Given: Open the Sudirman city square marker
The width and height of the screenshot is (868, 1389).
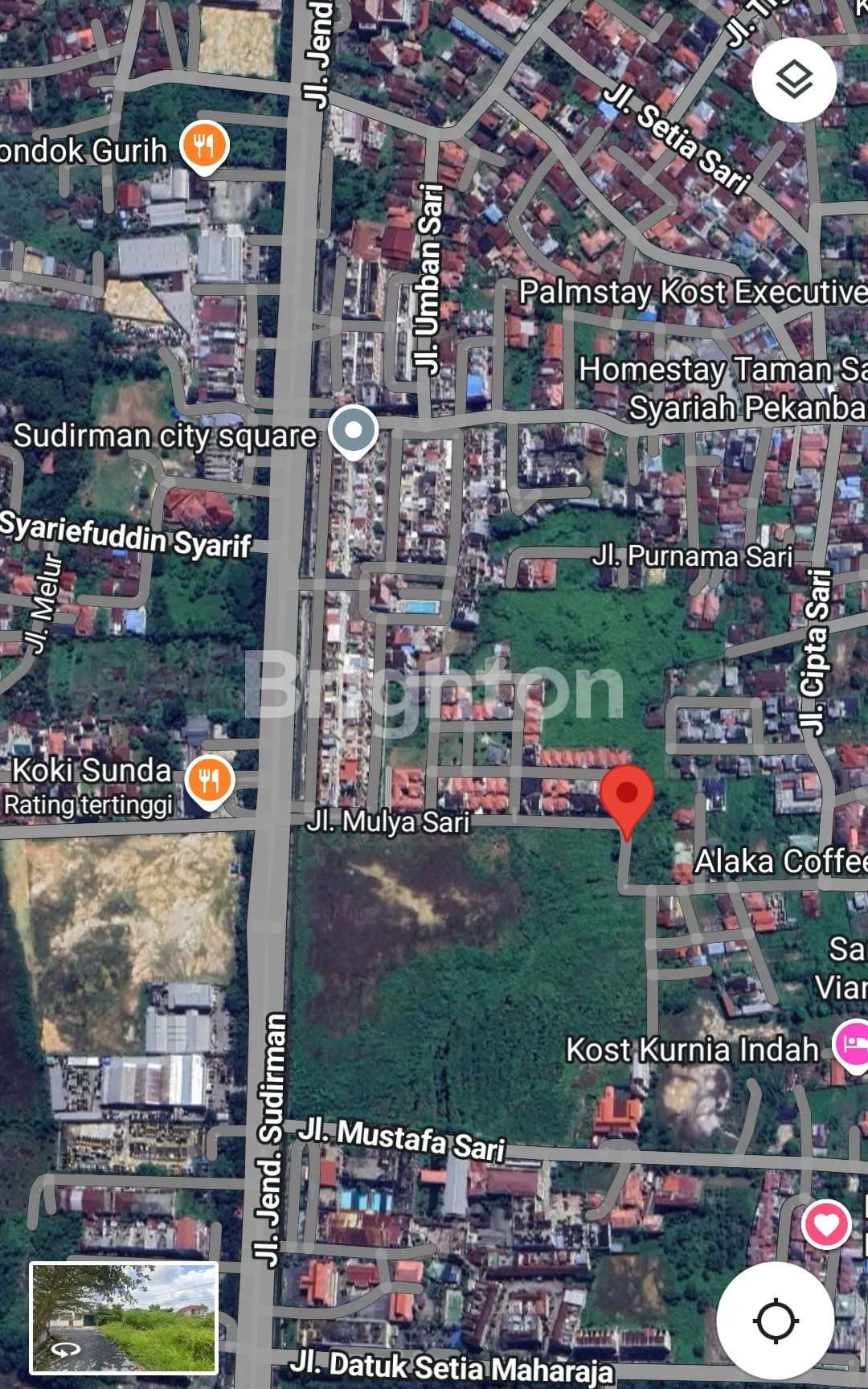Looking at the screenshot, I should click(x=353, y=430).
